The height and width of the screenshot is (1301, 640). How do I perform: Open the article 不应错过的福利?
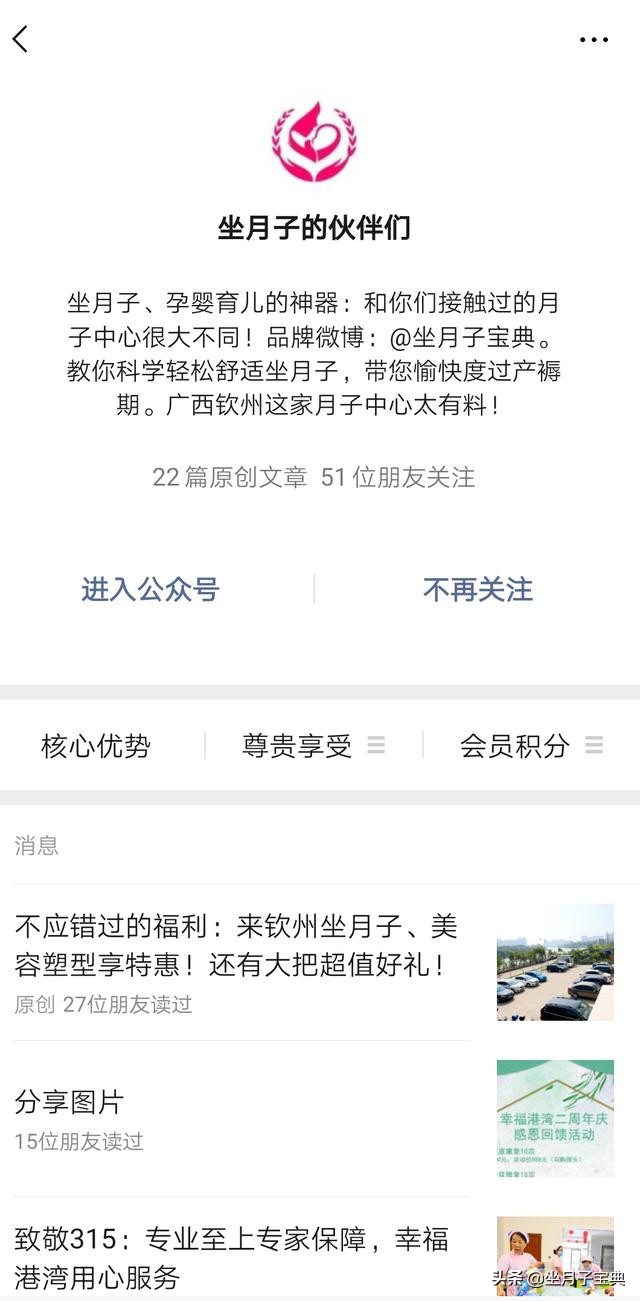pos(237,945)
